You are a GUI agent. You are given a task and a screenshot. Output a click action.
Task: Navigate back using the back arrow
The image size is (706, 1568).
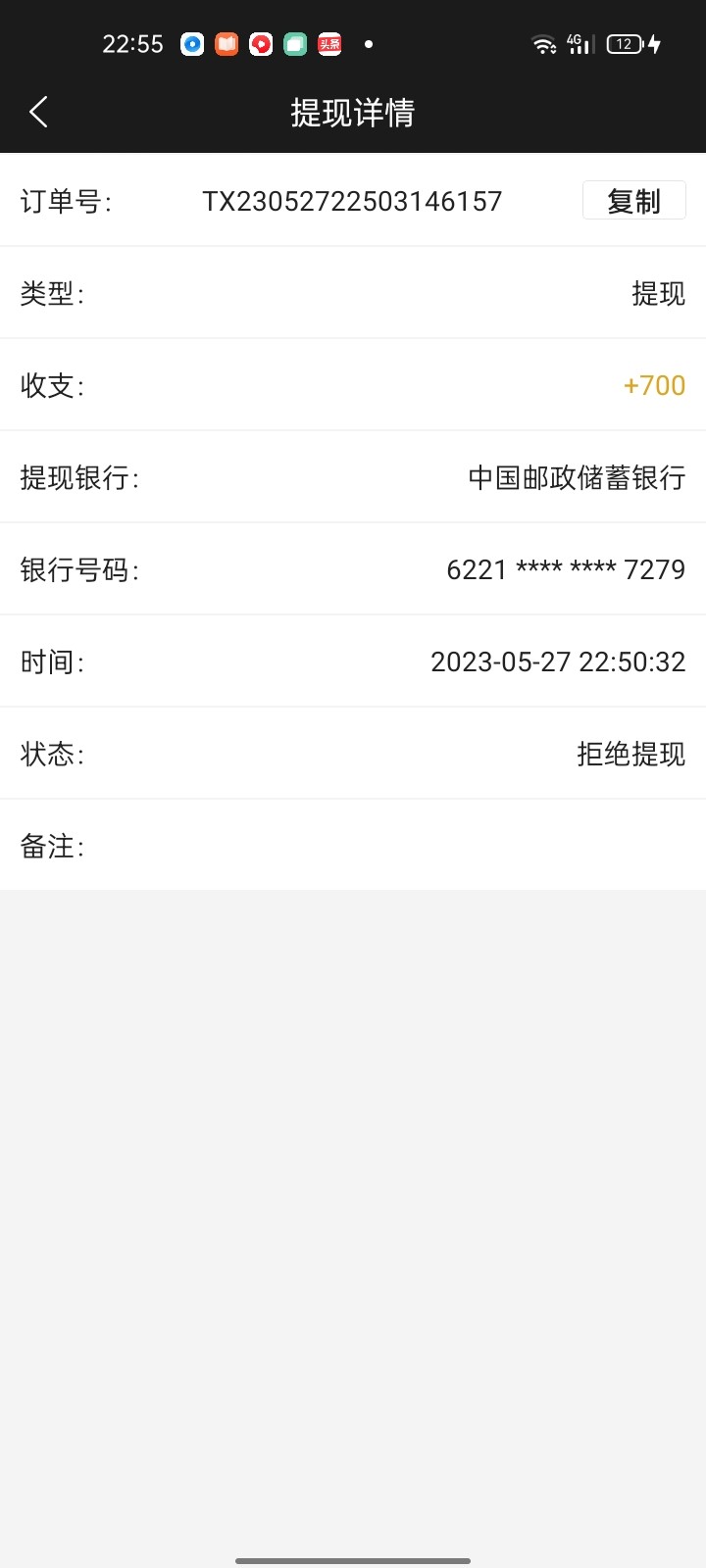(38, 112)
